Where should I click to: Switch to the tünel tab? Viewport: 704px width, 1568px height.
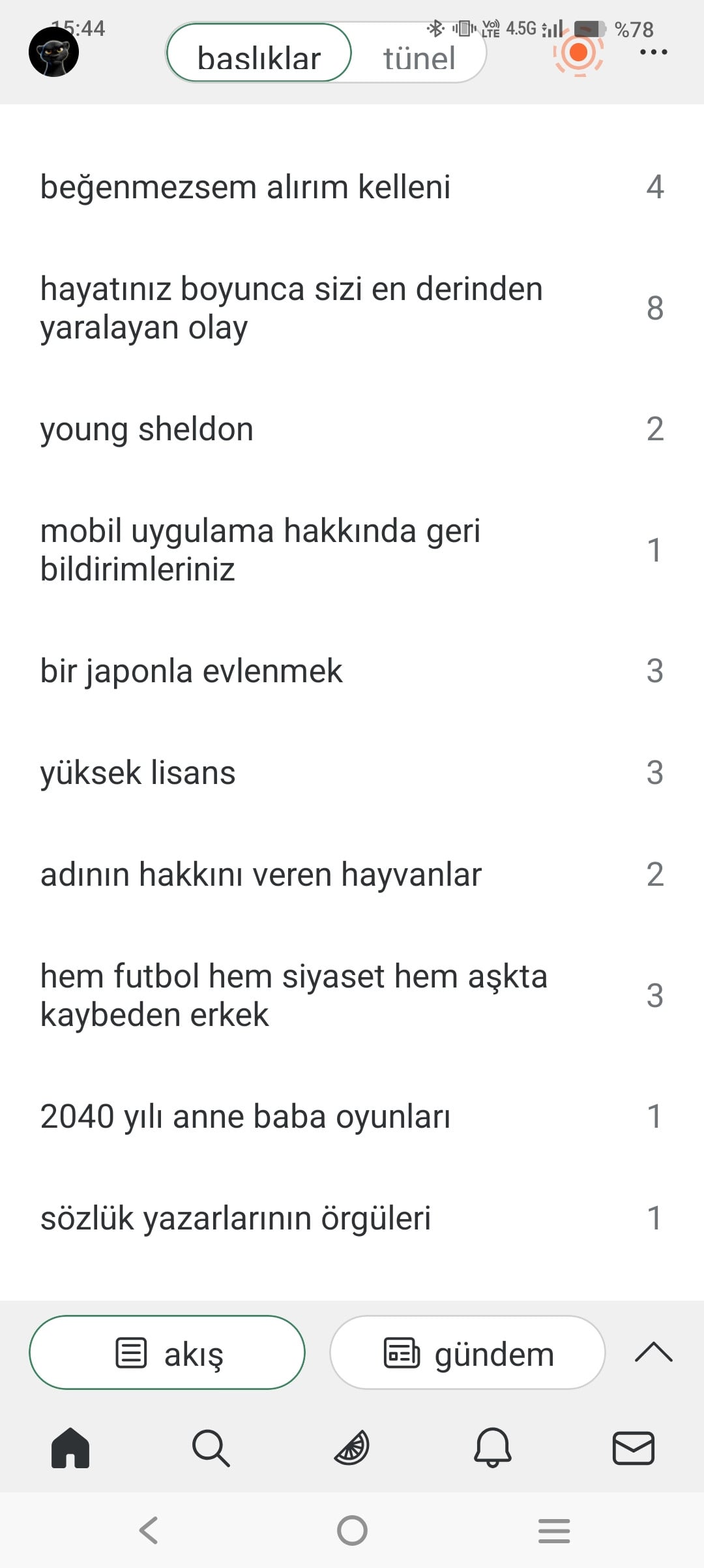(418, 57)
